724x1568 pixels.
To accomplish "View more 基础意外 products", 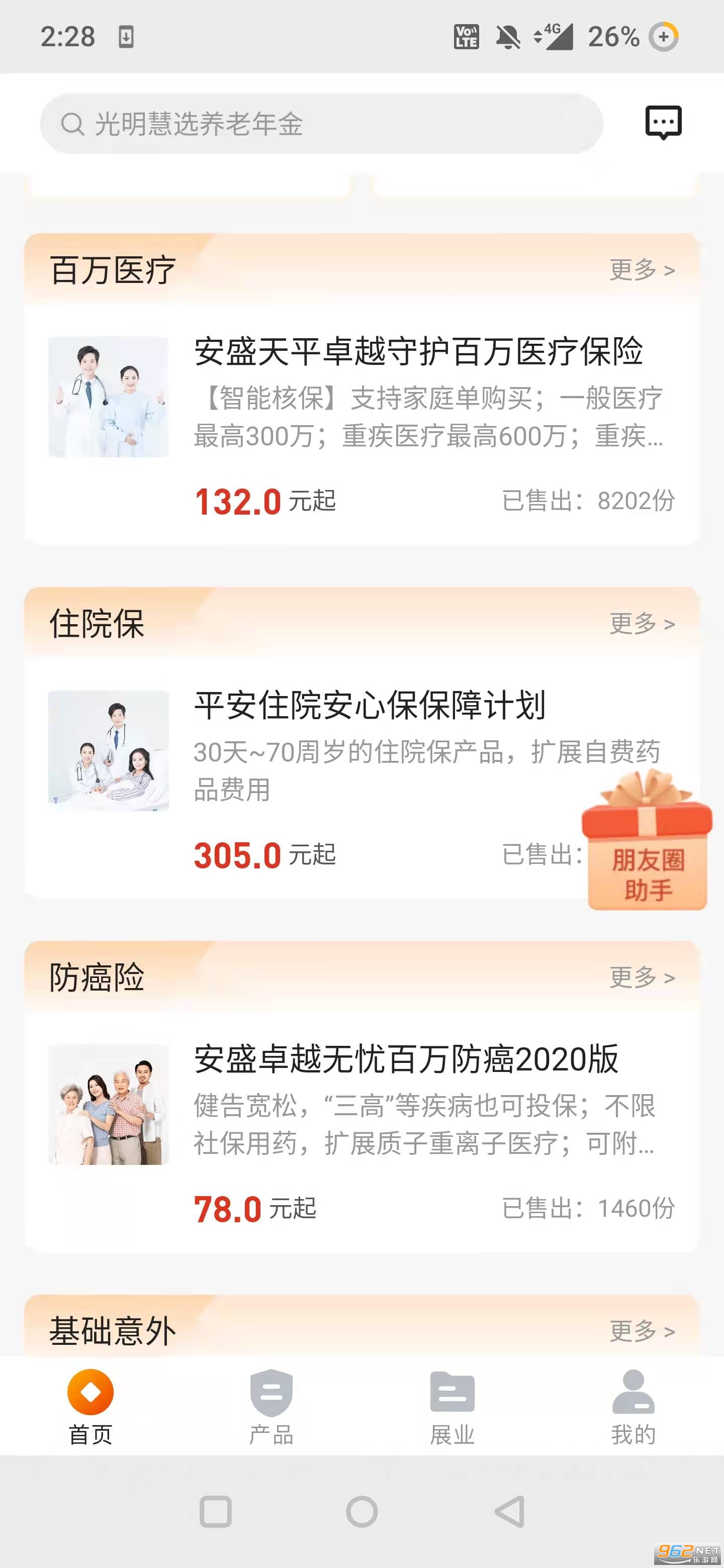I will point(642,1331).
